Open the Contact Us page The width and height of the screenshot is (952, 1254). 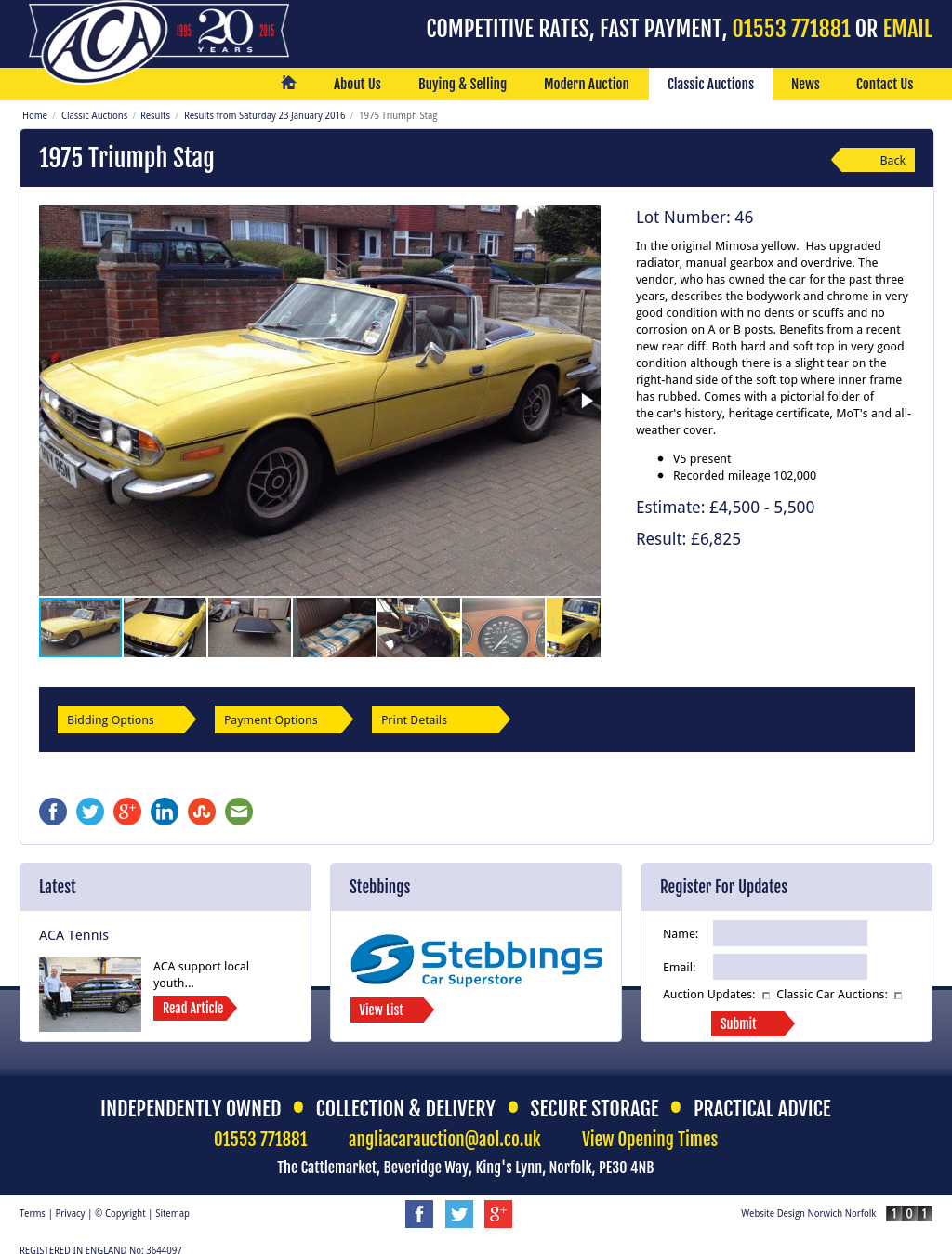click(883, 84)
